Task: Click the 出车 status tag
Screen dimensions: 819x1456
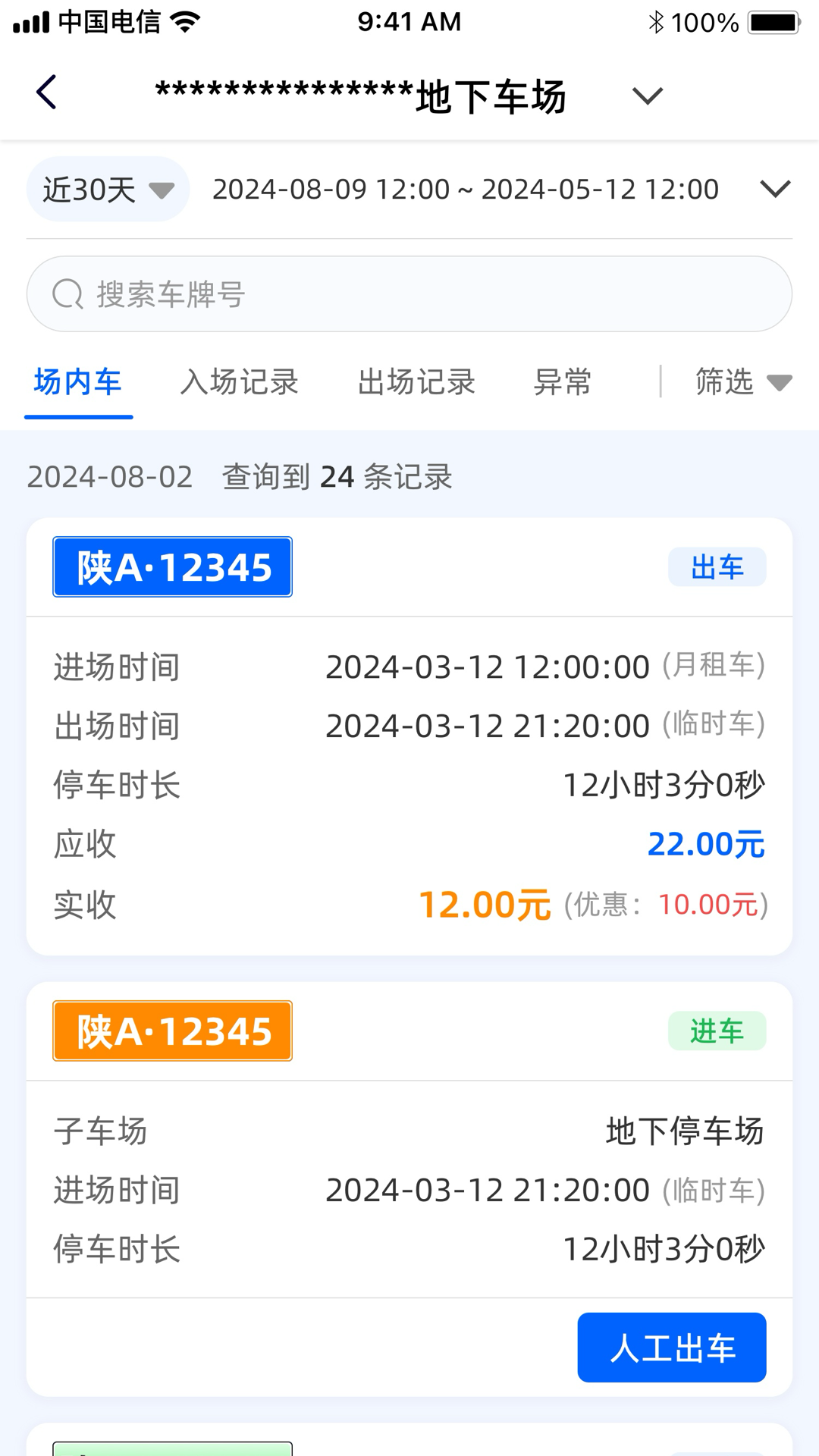Action: [716, 566]
